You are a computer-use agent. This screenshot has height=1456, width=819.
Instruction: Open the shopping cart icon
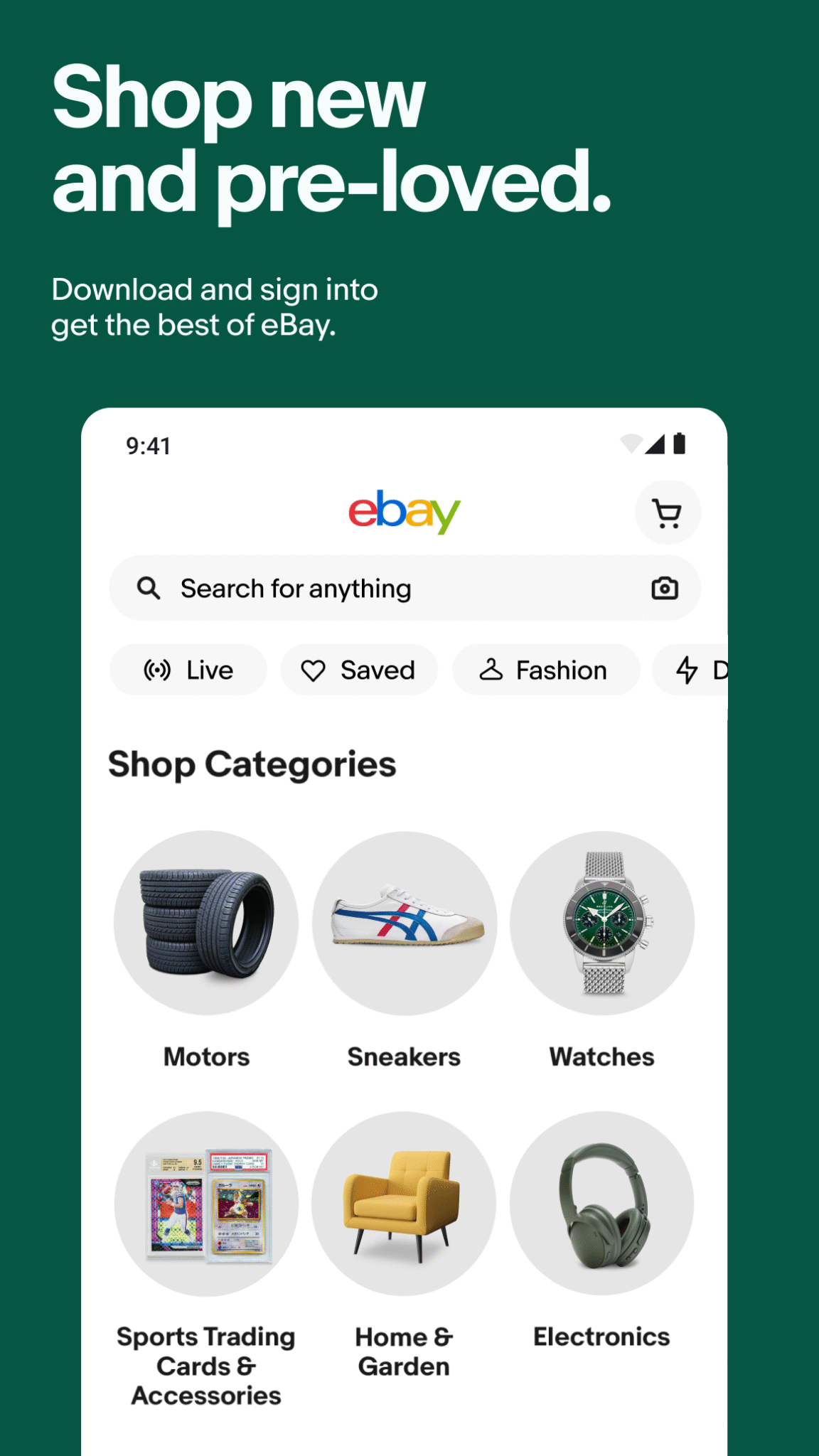667,512
